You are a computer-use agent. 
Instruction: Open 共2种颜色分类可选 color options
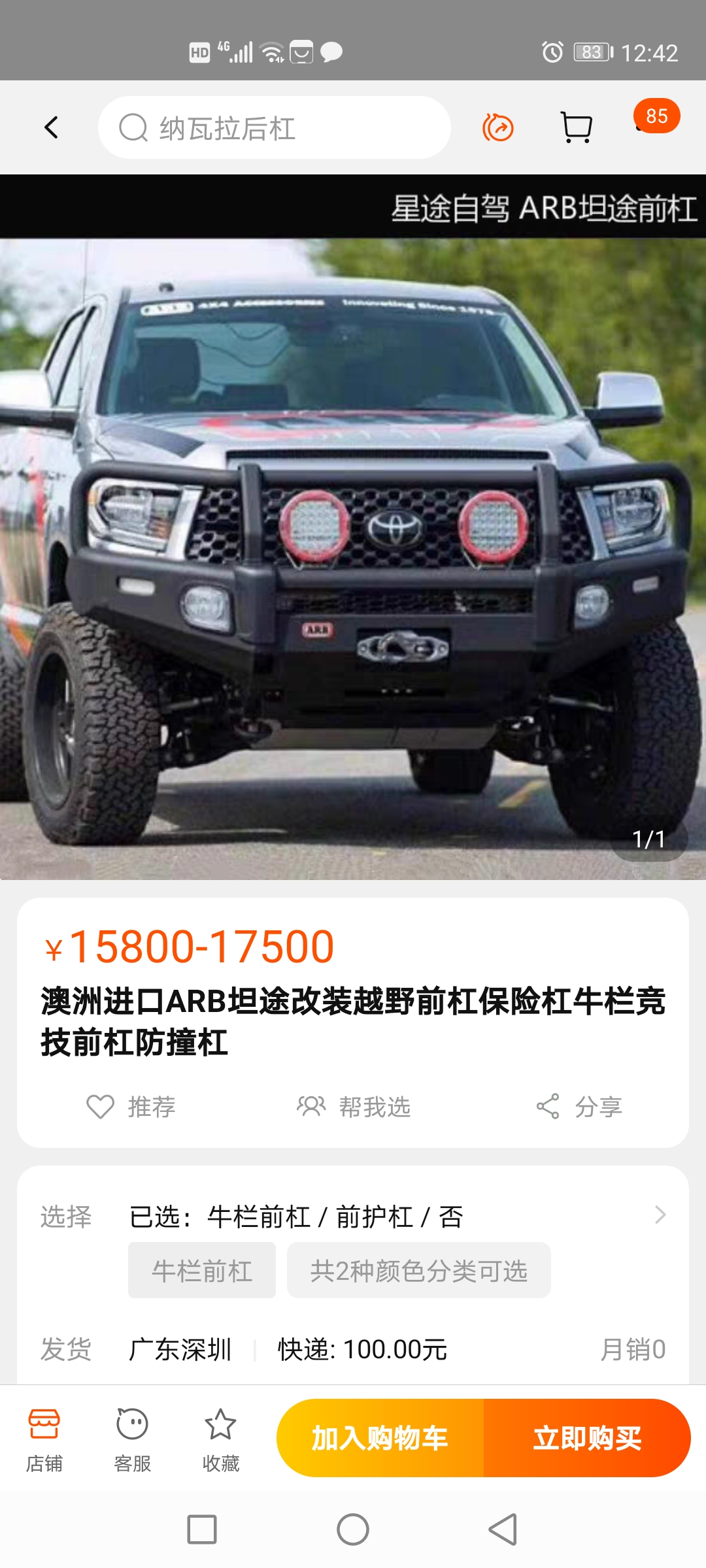click(418, 1271)
